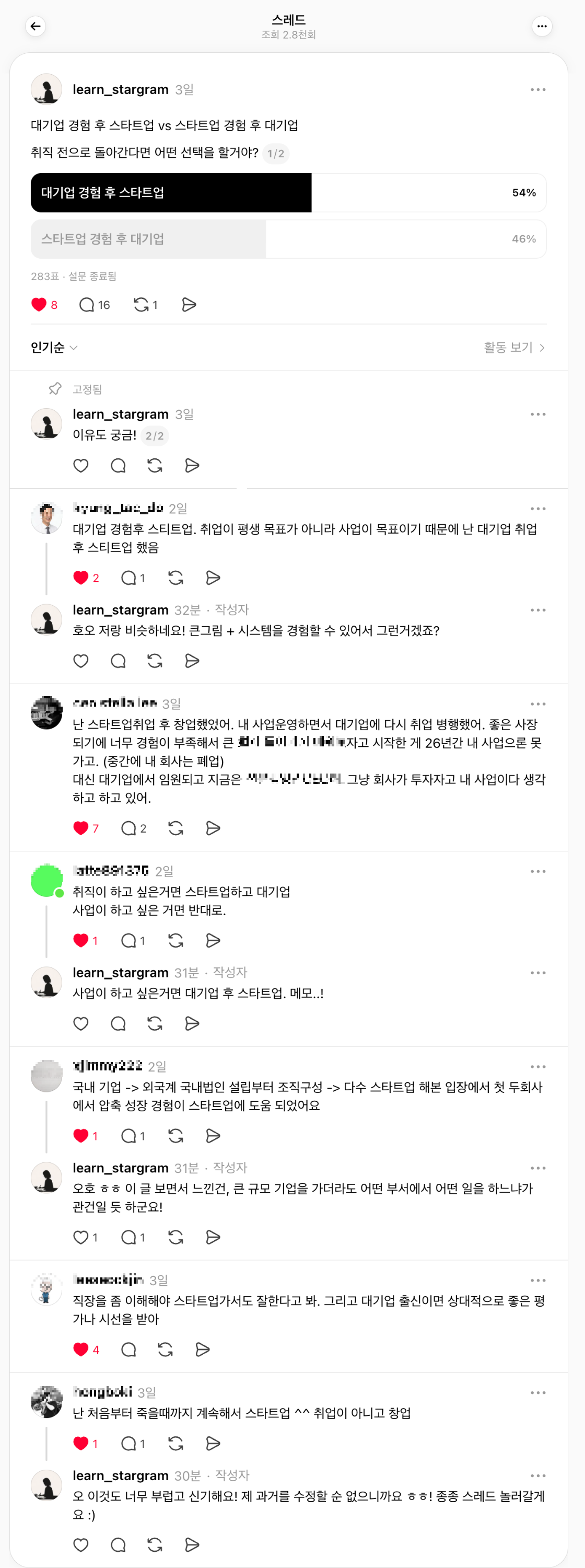Toggle like on learn_stargram's "메모..!" reply

[81, 1023]
